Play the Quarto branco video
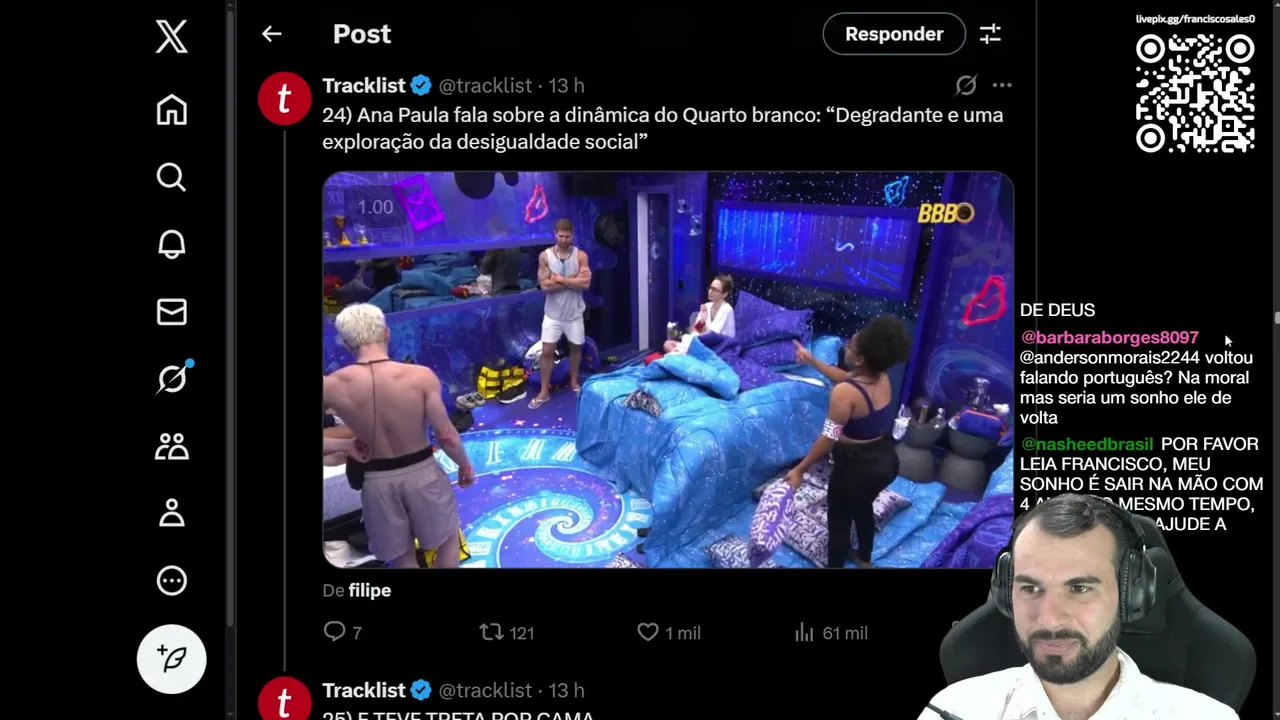The image size is (1280, 720). (x=667, y=370)
